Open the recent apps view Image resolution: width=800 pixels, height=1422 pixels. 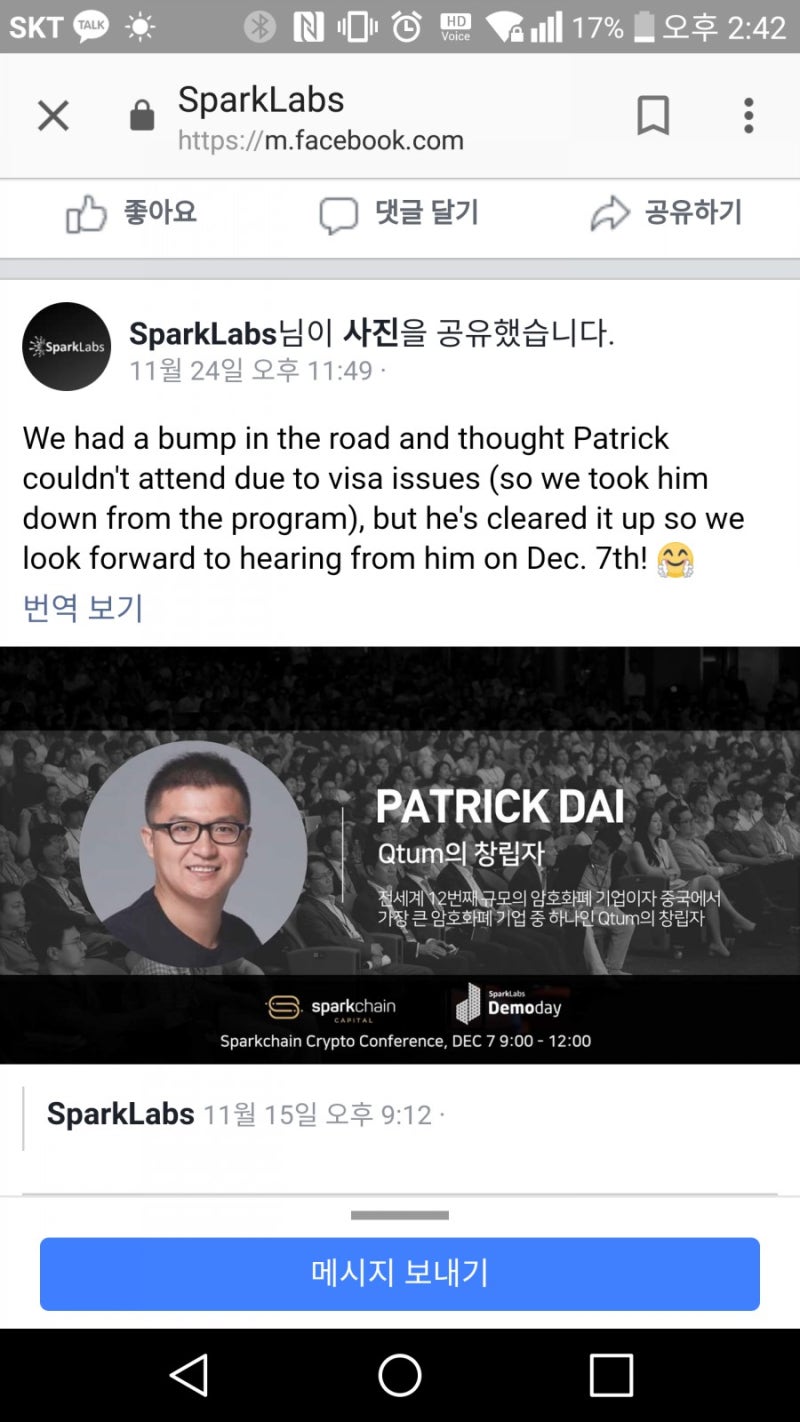tap(611, 1375)
